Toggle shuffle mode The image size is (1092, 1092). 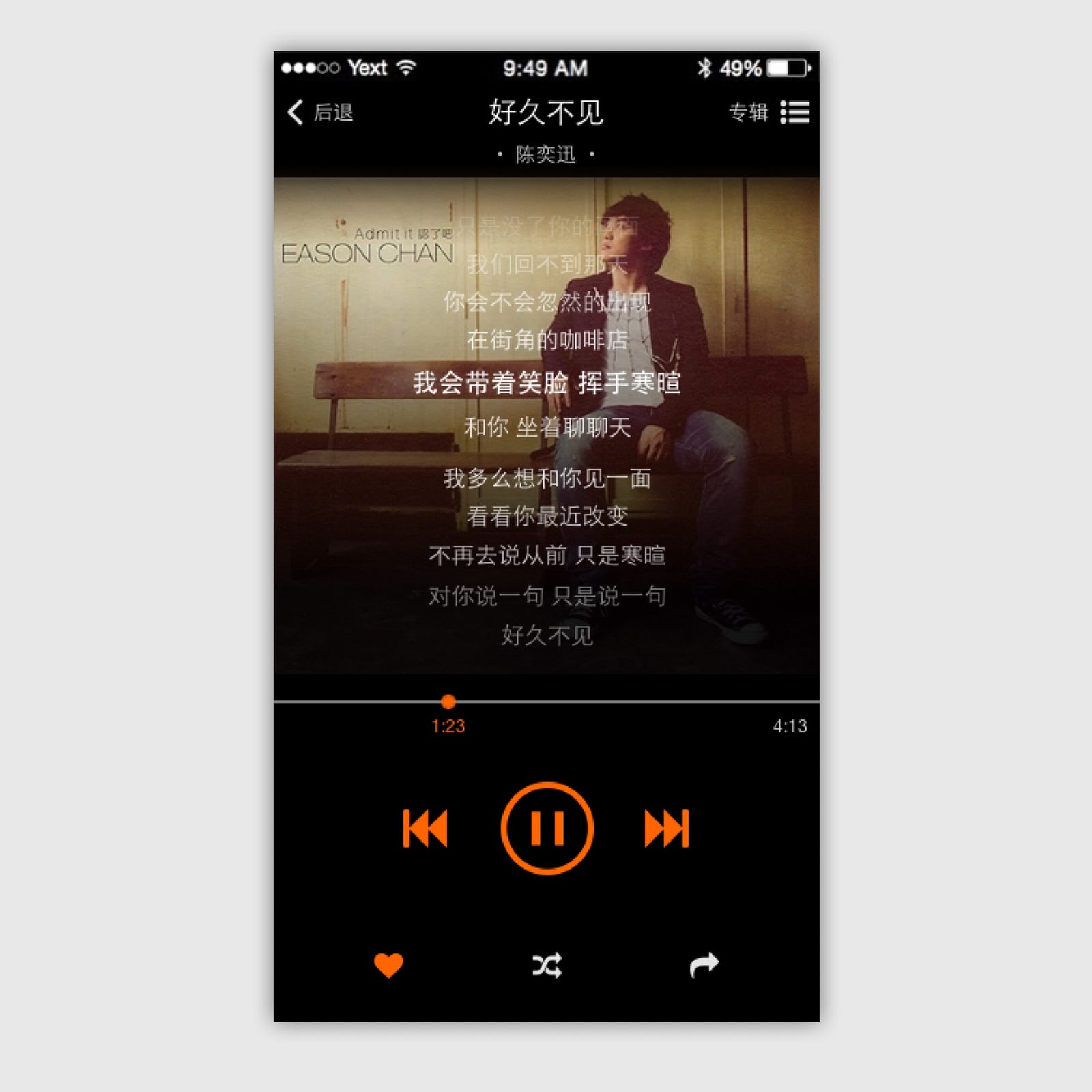pyautogui.click(x=547, y=965)
